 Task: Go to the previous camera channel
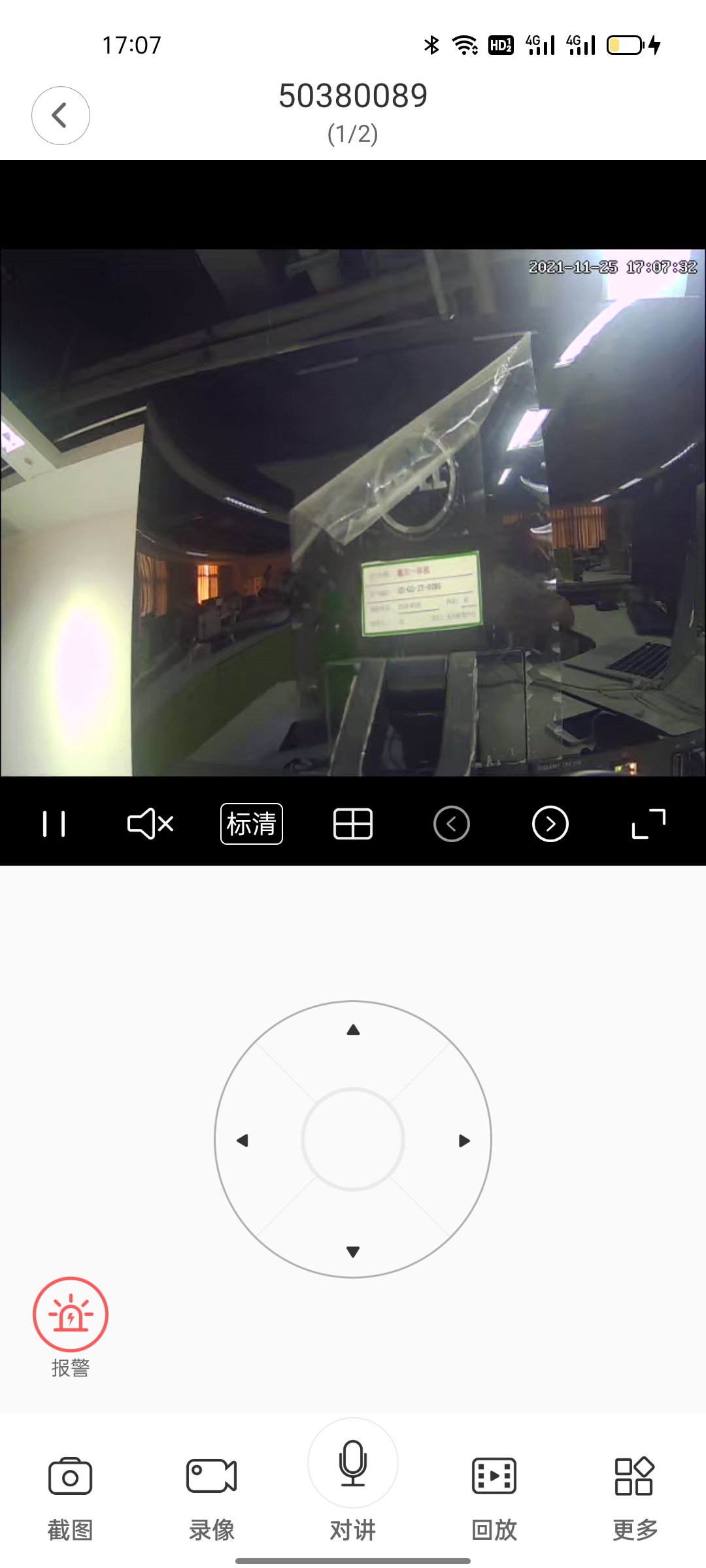click(452, 824)
